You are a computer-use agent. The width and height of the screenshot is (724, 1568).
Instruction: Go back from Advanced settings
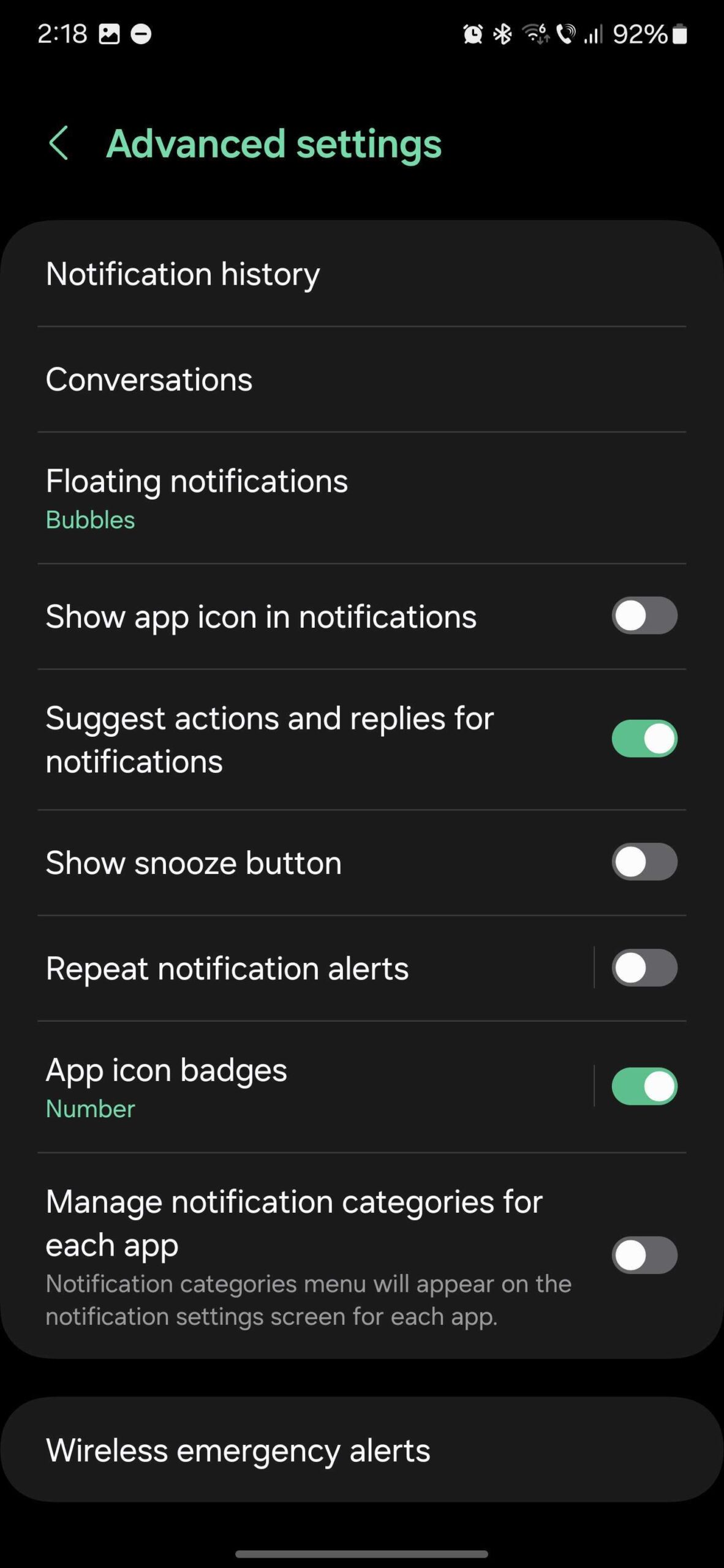59,143
